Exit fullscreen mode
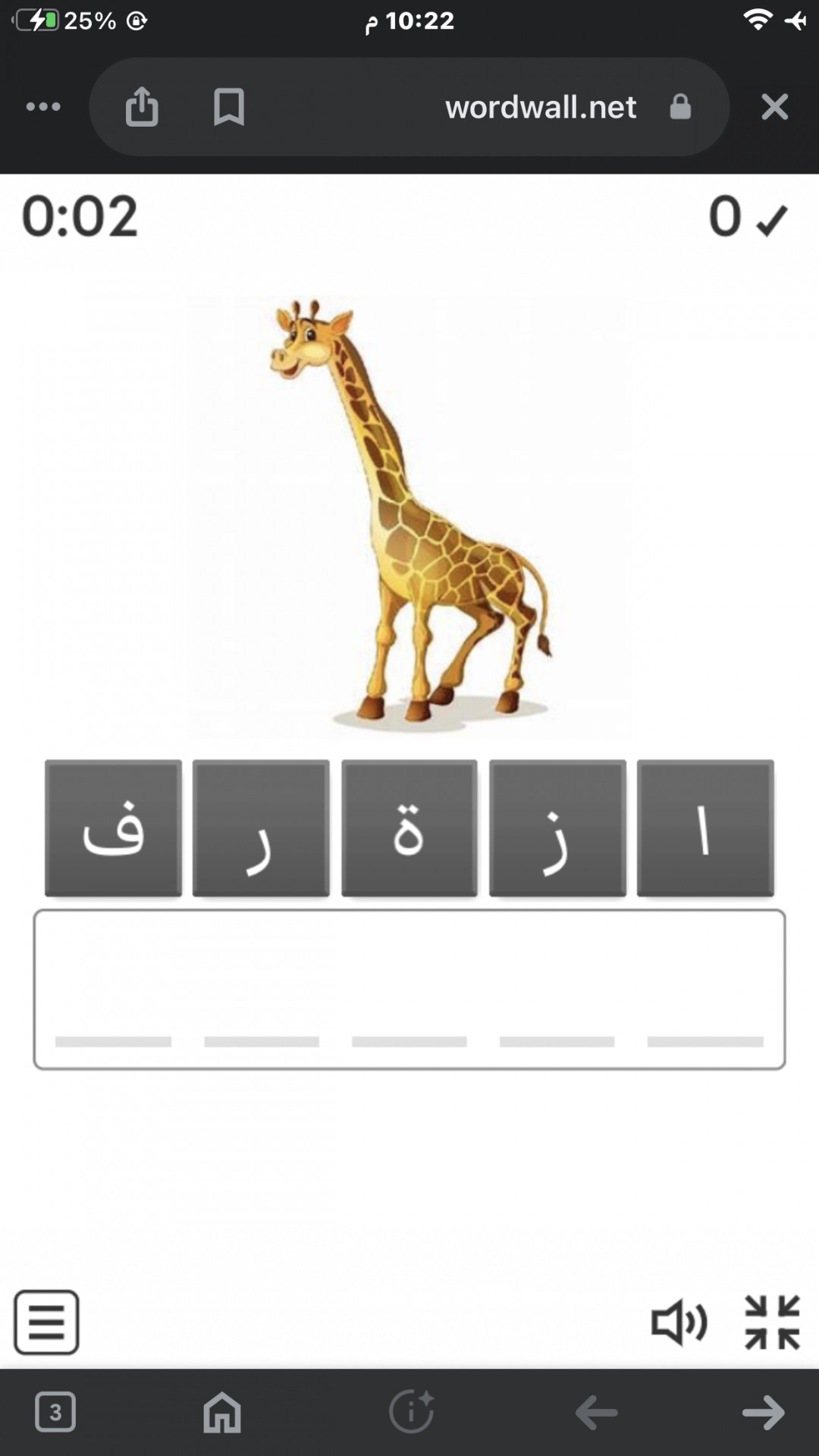This screenshot has width=819, height=1456. (x=772, y=1323)
